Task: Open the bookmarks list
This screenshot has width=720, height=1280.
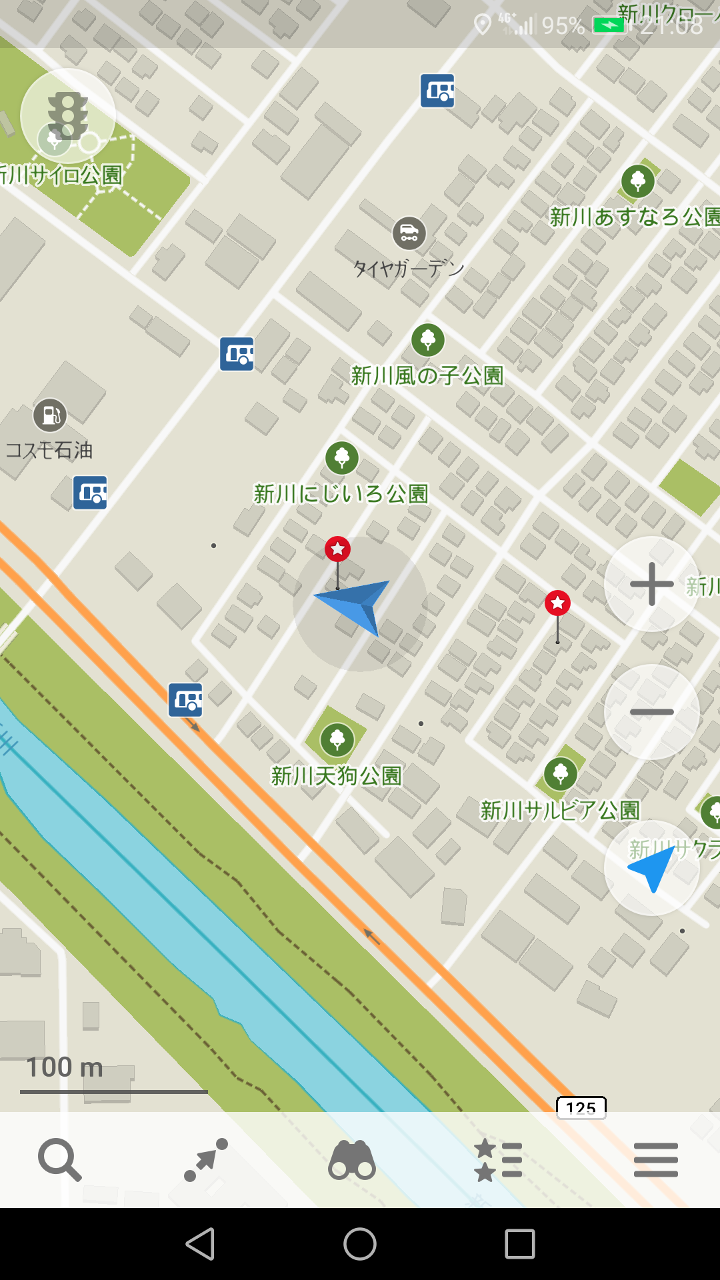Action: click(x=498, y=1160)
